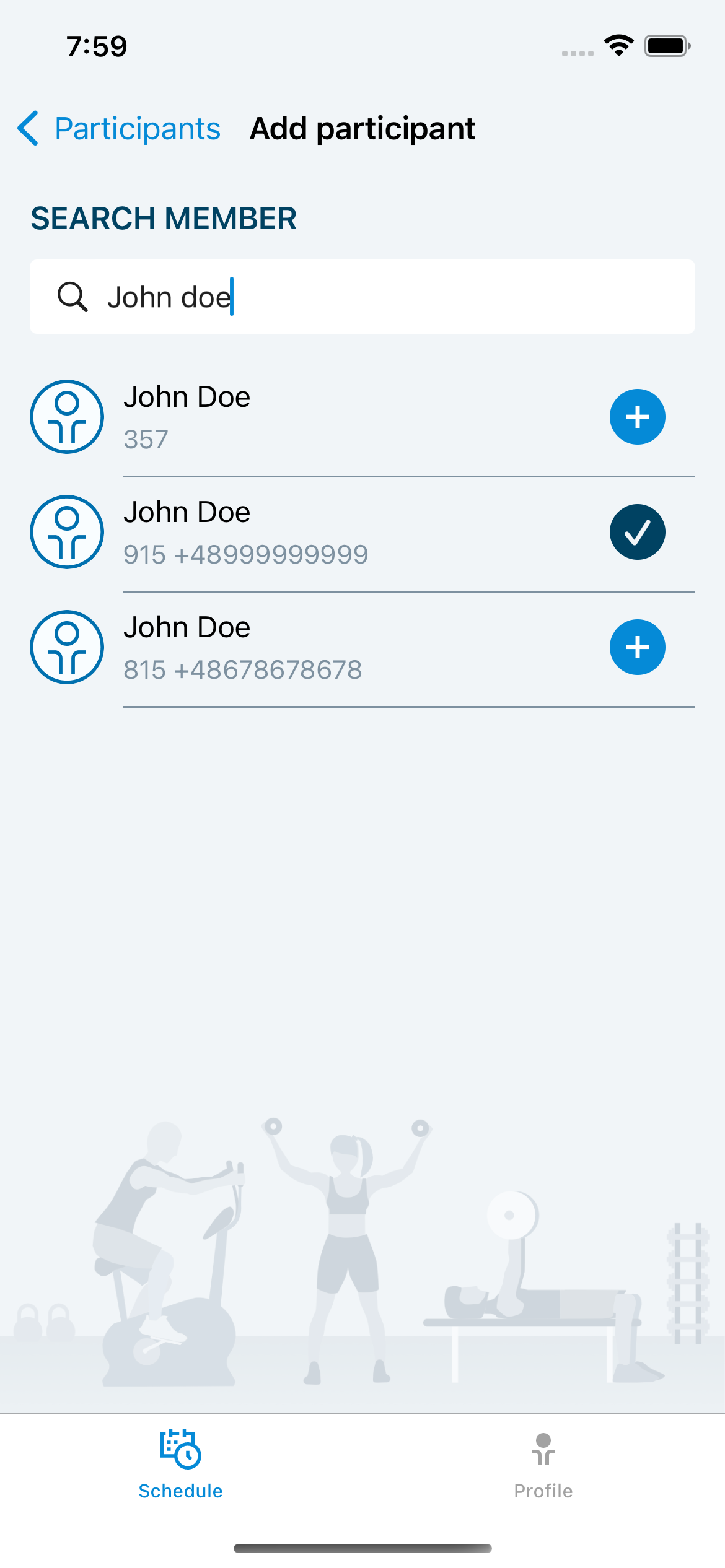Add John Doe with ID 357
The image size is (725, 1568).
coord(637,417)
